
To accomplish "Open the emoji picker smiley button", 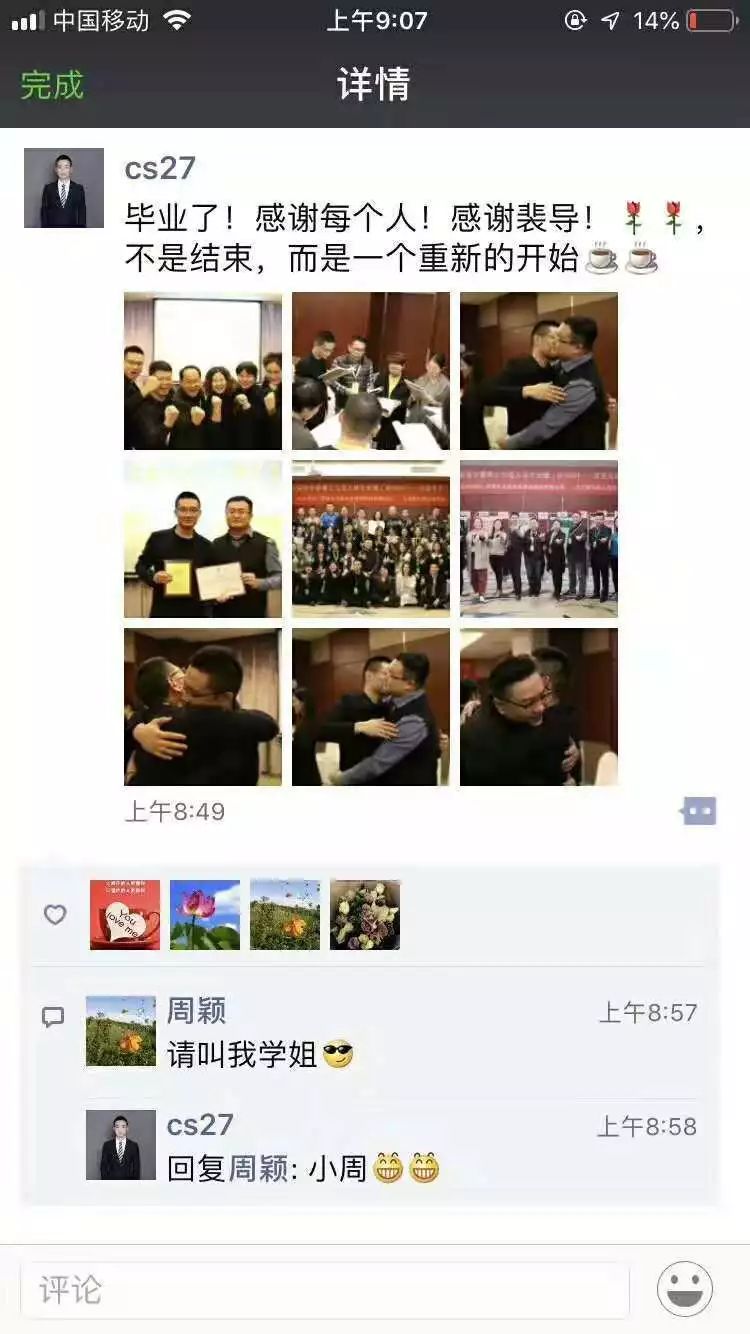I will tap(685, 1289).
